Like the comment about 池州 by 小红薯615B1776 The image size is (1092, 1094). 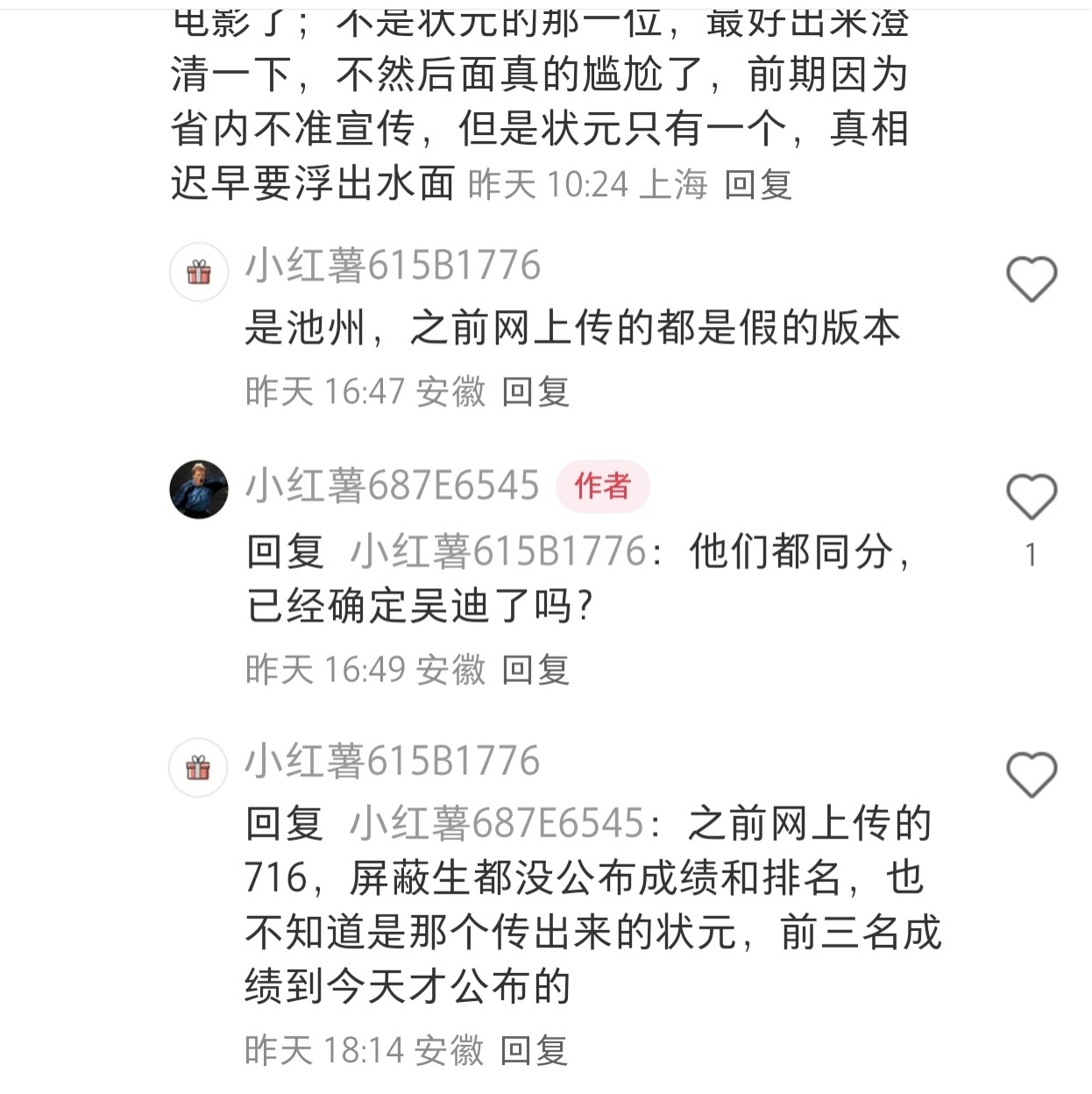click(x=1031, y=280)
